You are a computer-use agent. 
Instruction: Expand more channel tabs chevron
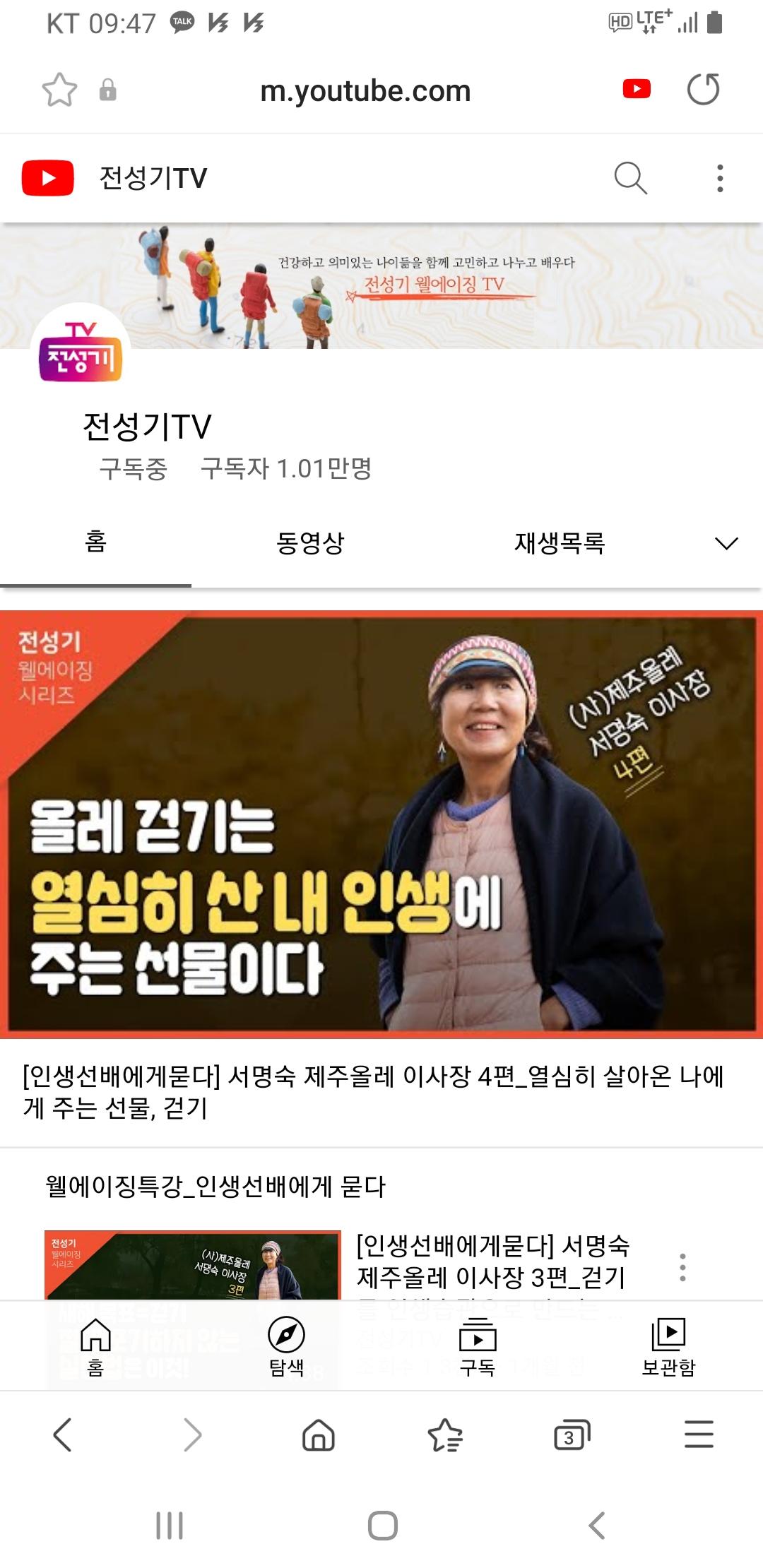pos(726,543)
